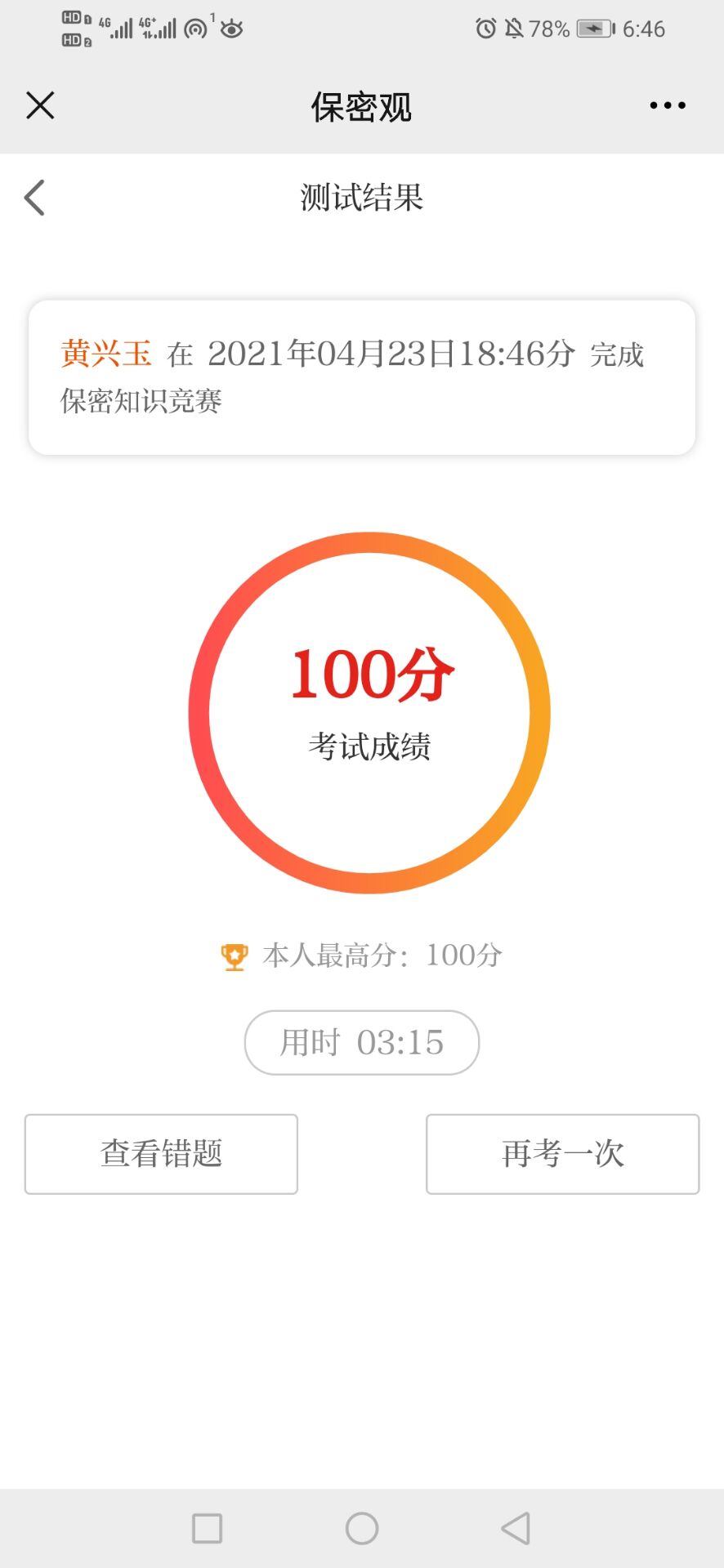724x1568 pixels.
Task: Open the three-dot overflow menu
Action: (x=667, y=105)
